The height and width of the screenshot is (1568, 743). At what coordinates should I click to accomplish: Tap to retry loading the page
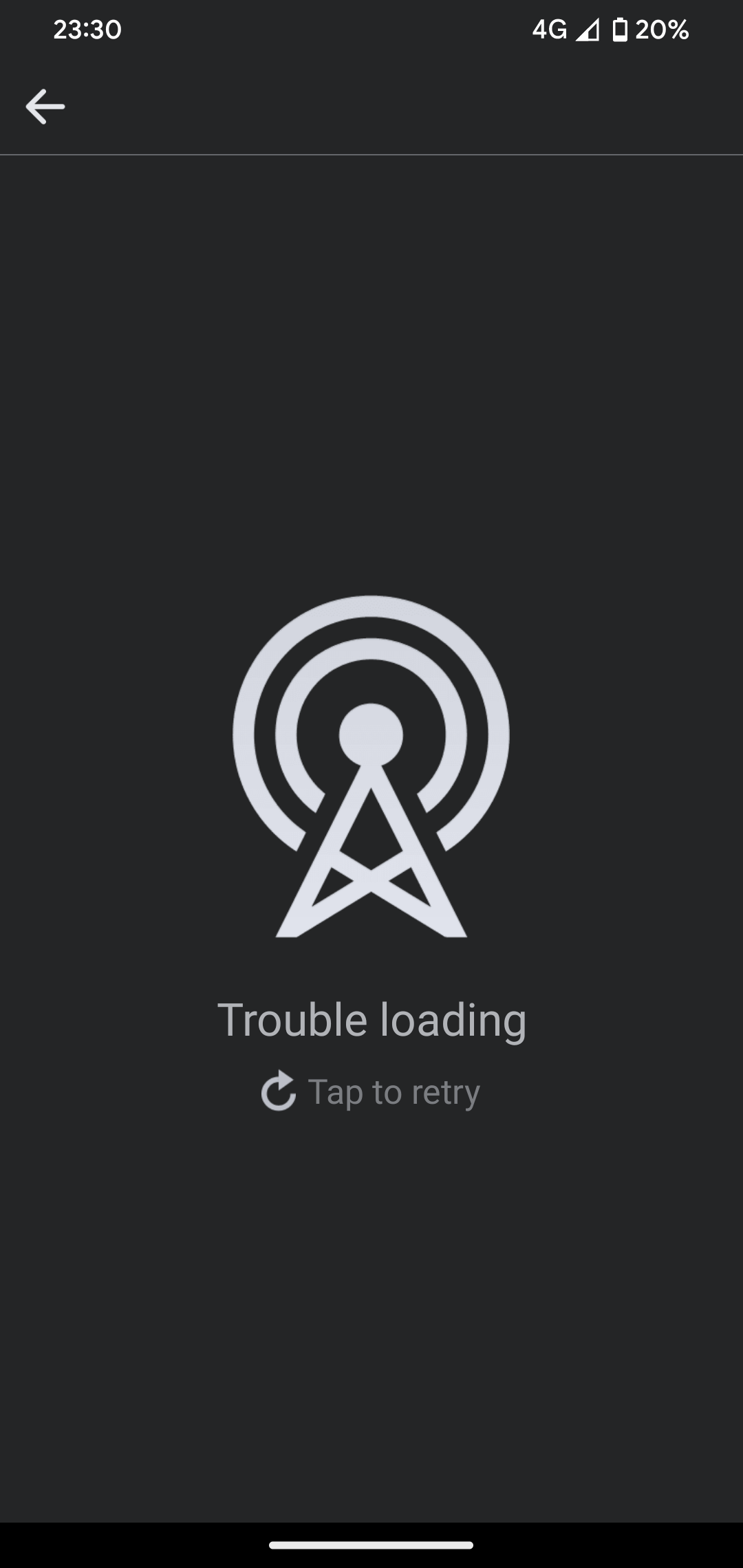click(371, 1091)
